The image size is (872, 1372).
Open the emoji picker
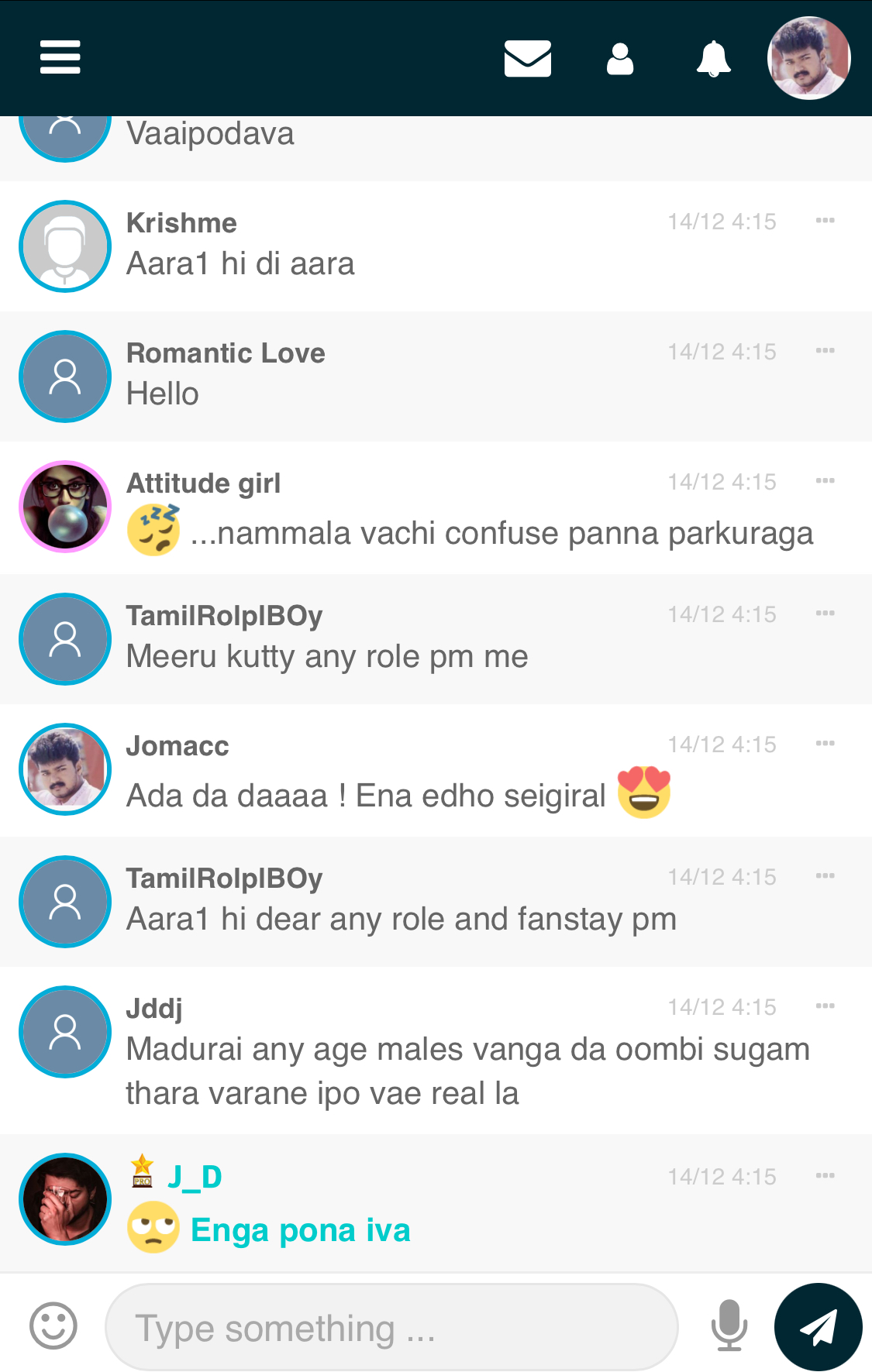pyautogui.click(x=53, y=1326)
